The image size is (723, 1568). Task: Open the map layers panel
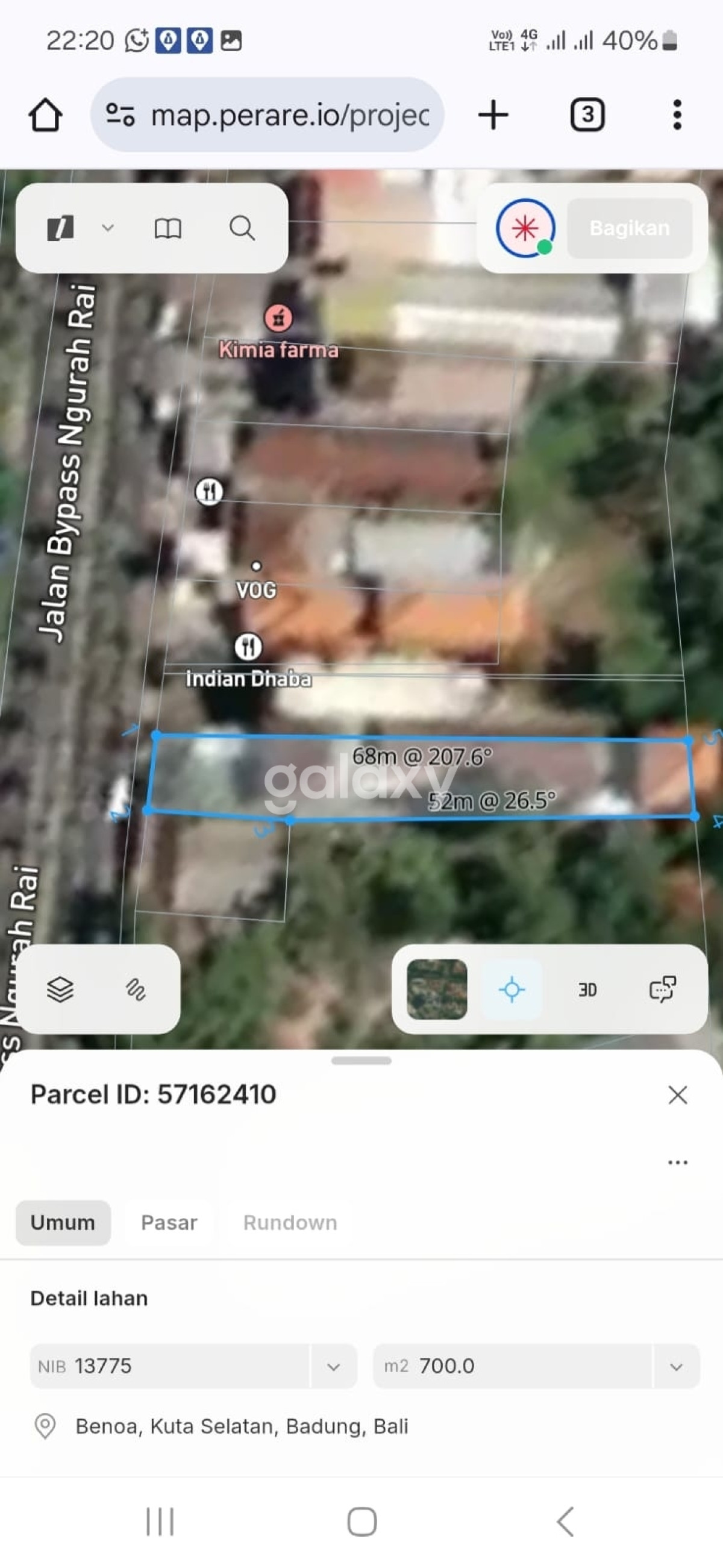point(60,989)
